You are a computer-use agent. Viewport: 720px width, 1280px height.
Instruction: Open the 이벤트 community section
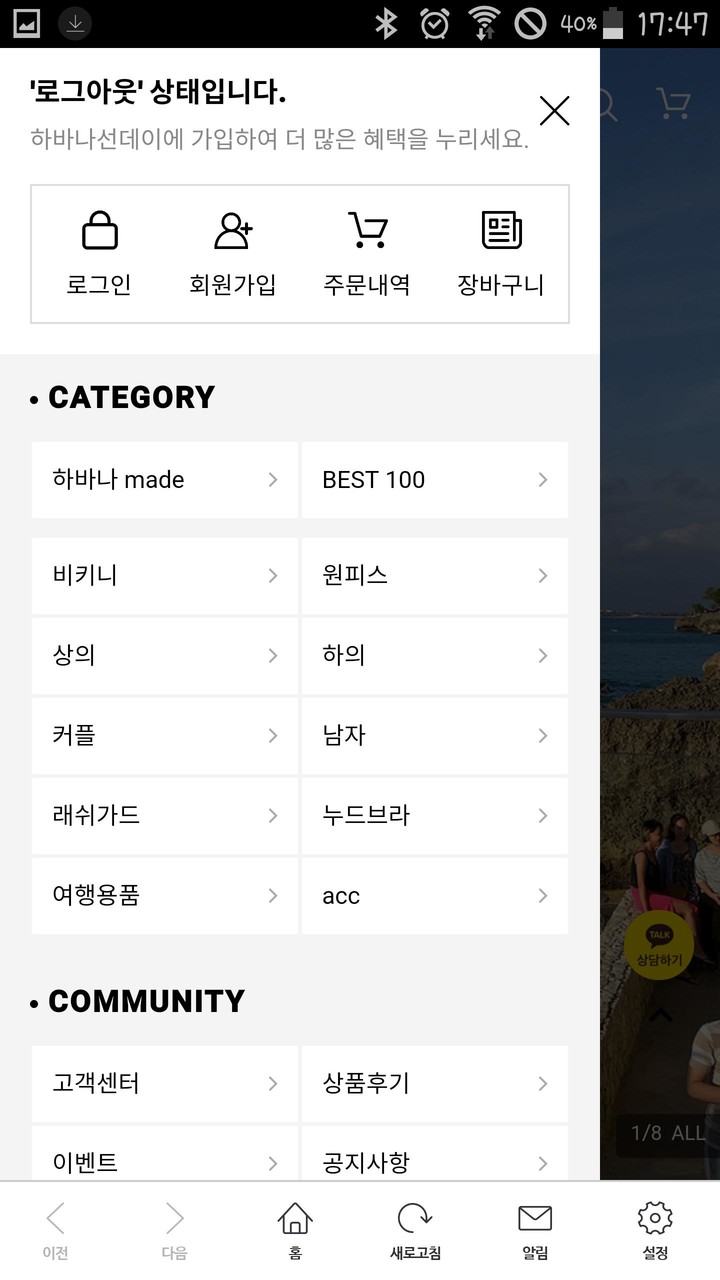click(x=164, y=1162)
